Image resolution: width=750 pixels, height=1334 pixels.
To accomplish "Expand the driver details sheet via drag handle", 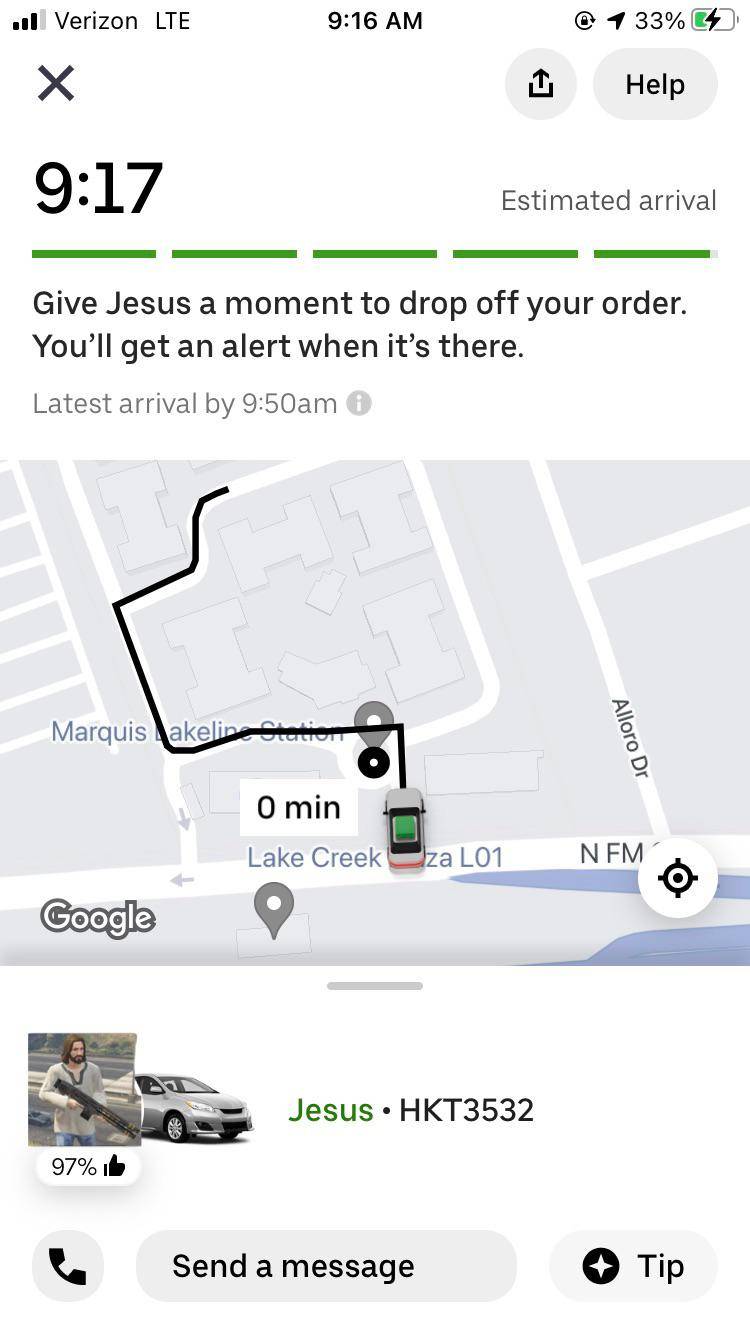I will [x=375, y=985].
